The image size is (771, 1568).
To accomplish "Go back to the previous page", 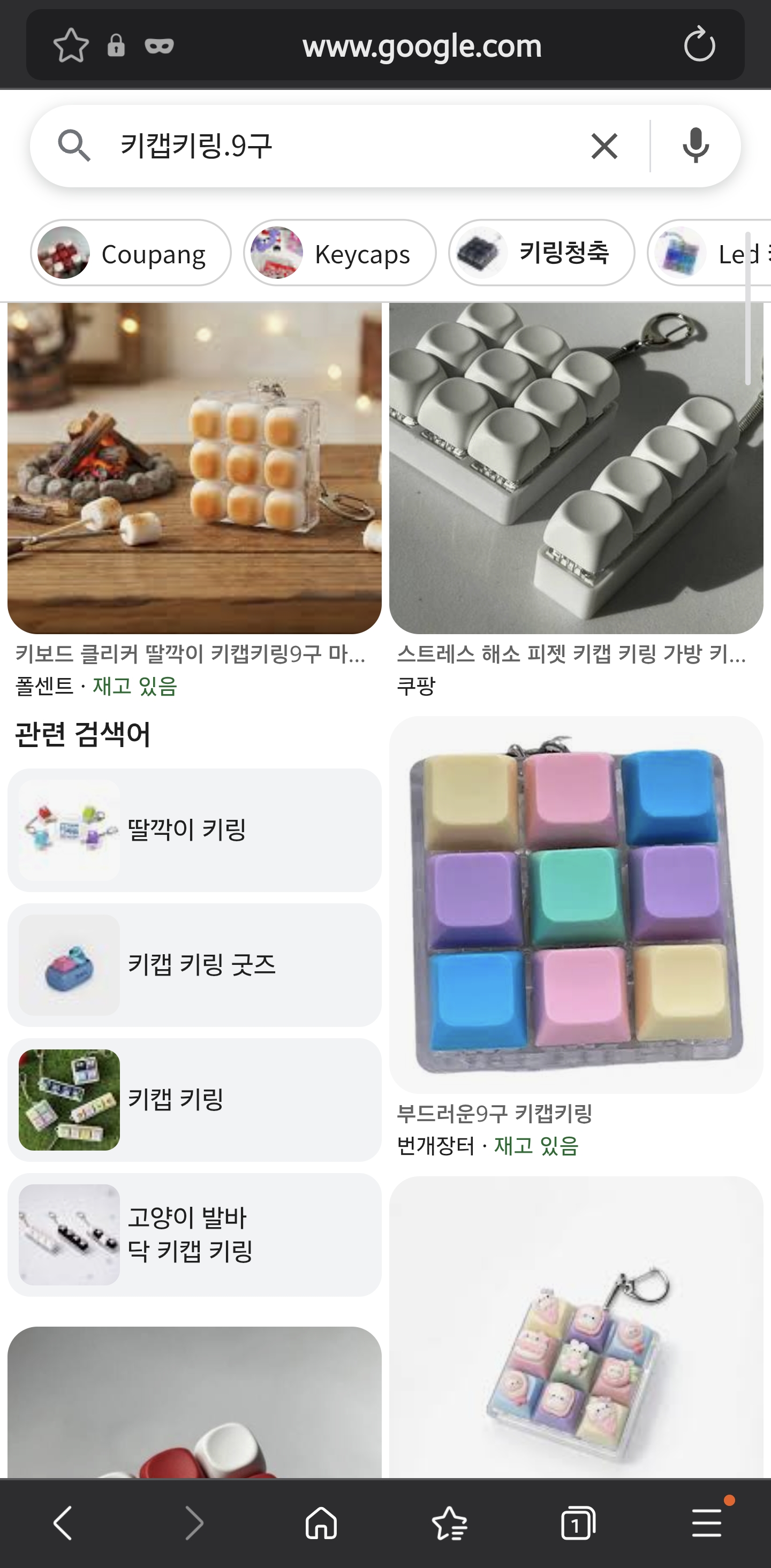I will (x=63, y=1523).
